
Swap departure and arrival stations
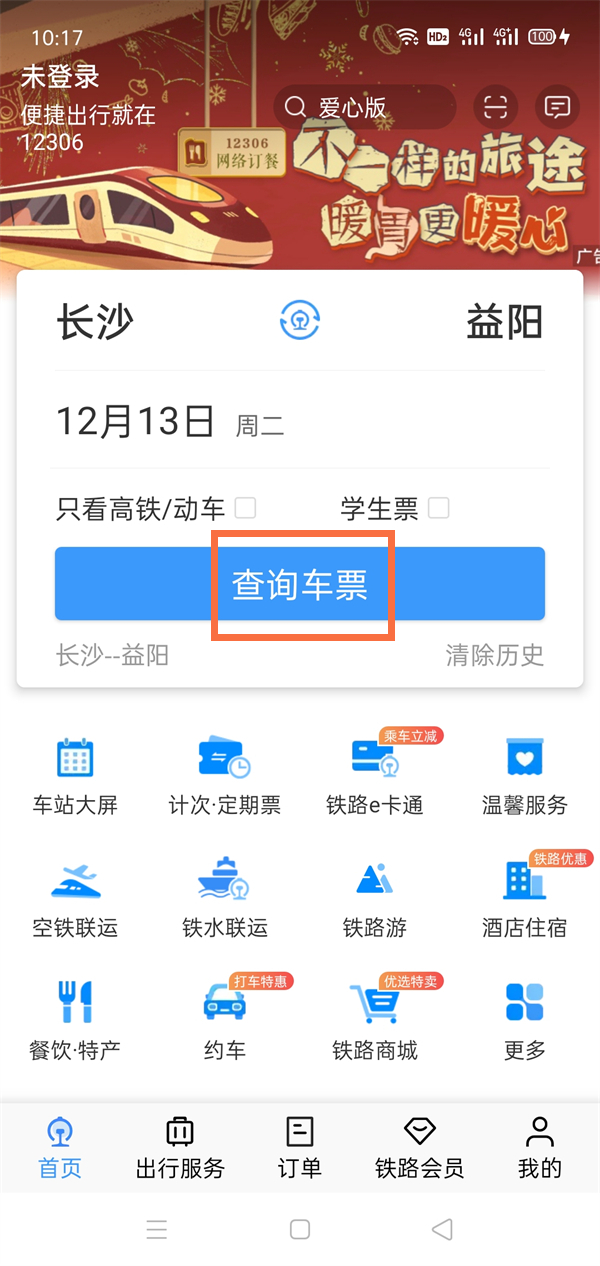pos(299,322)
